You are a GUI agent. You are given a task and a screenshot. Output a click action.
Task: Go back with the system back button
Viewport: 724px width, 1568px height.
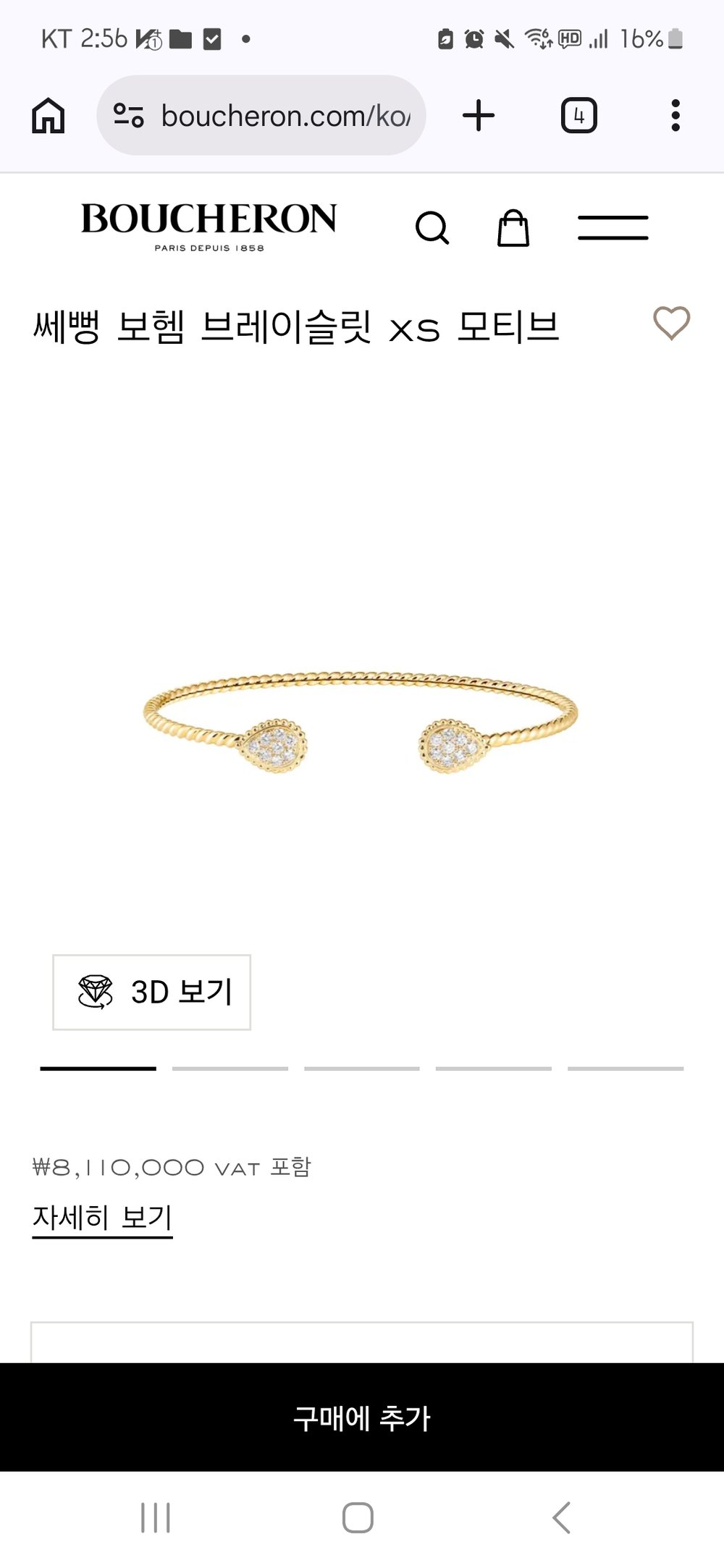(x=562, y=1517)
